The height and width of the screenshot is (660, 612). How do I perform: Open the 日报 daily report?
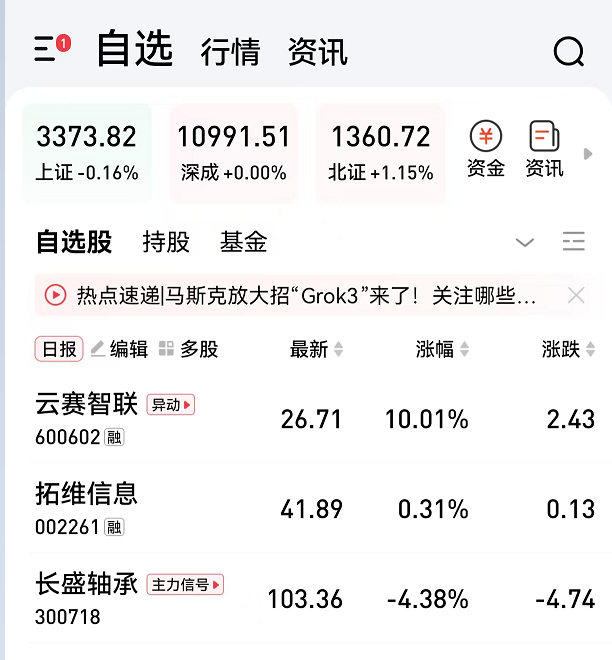click(59, 349)
